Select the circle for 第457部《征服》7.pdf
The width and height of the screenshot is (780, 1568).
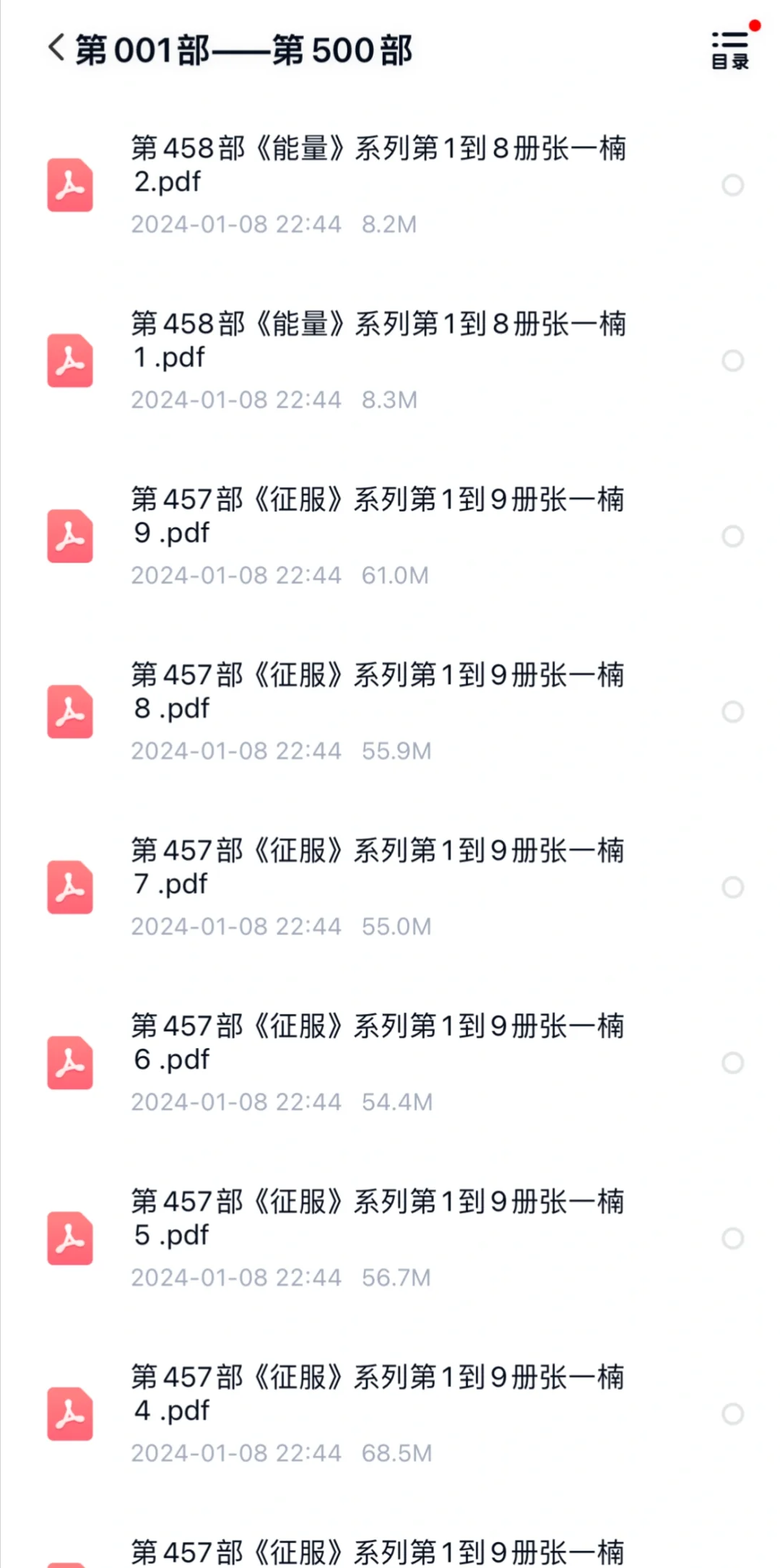coord(732,887)
